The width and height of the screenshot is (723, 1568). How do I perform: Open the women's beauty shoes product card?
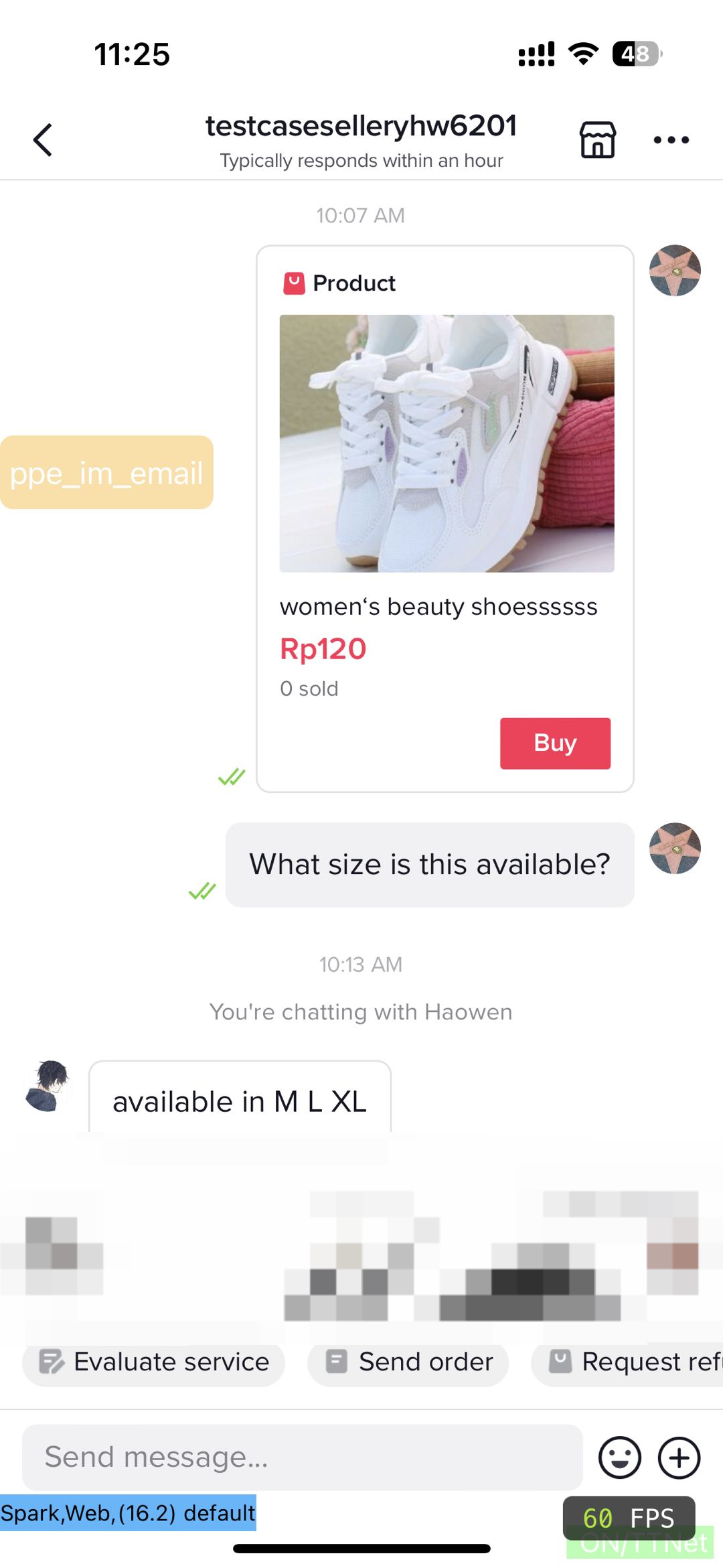(446, 469)
